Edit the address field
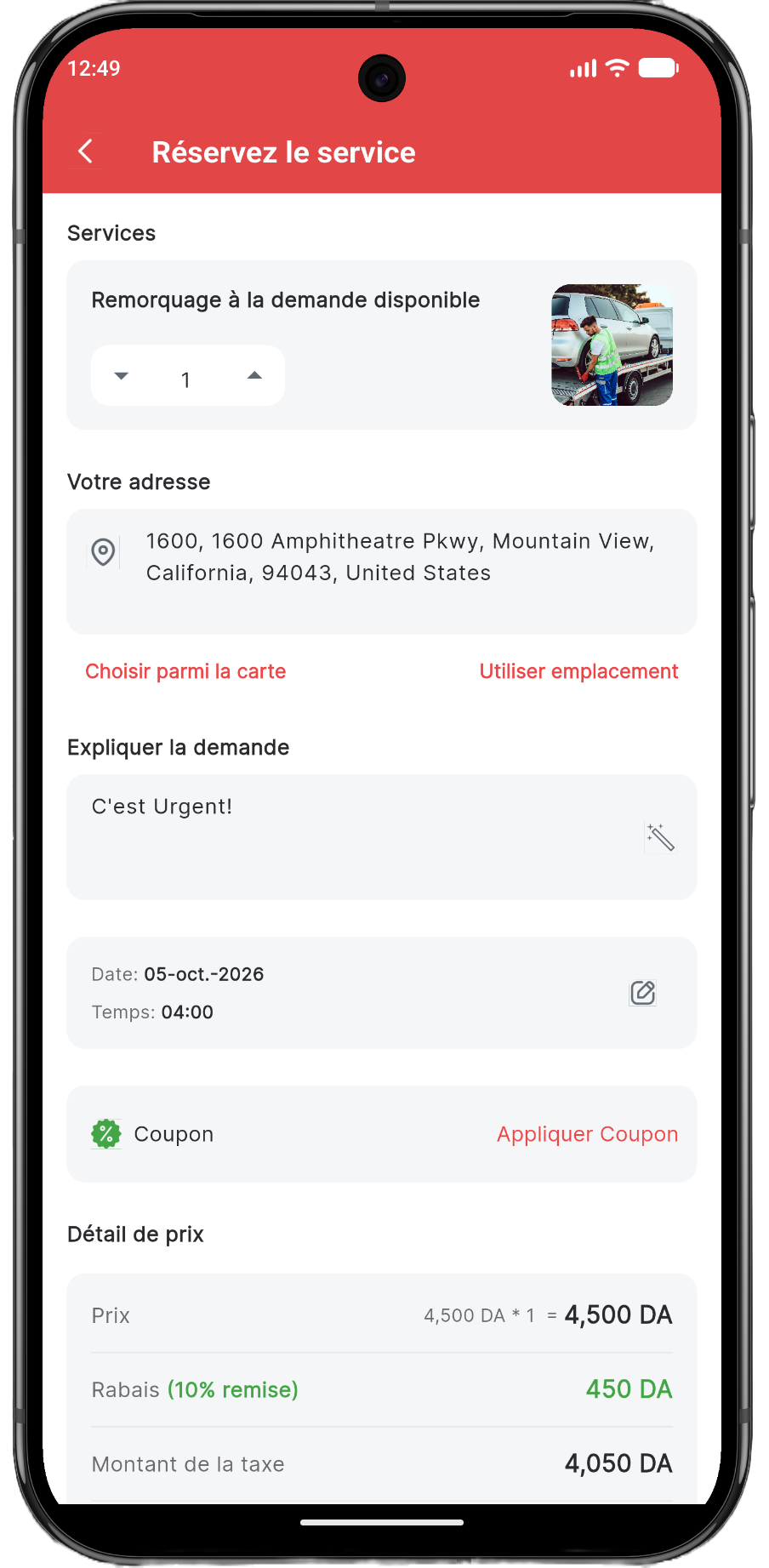Viewport: 769px width, 1568px height. point(382,572)
